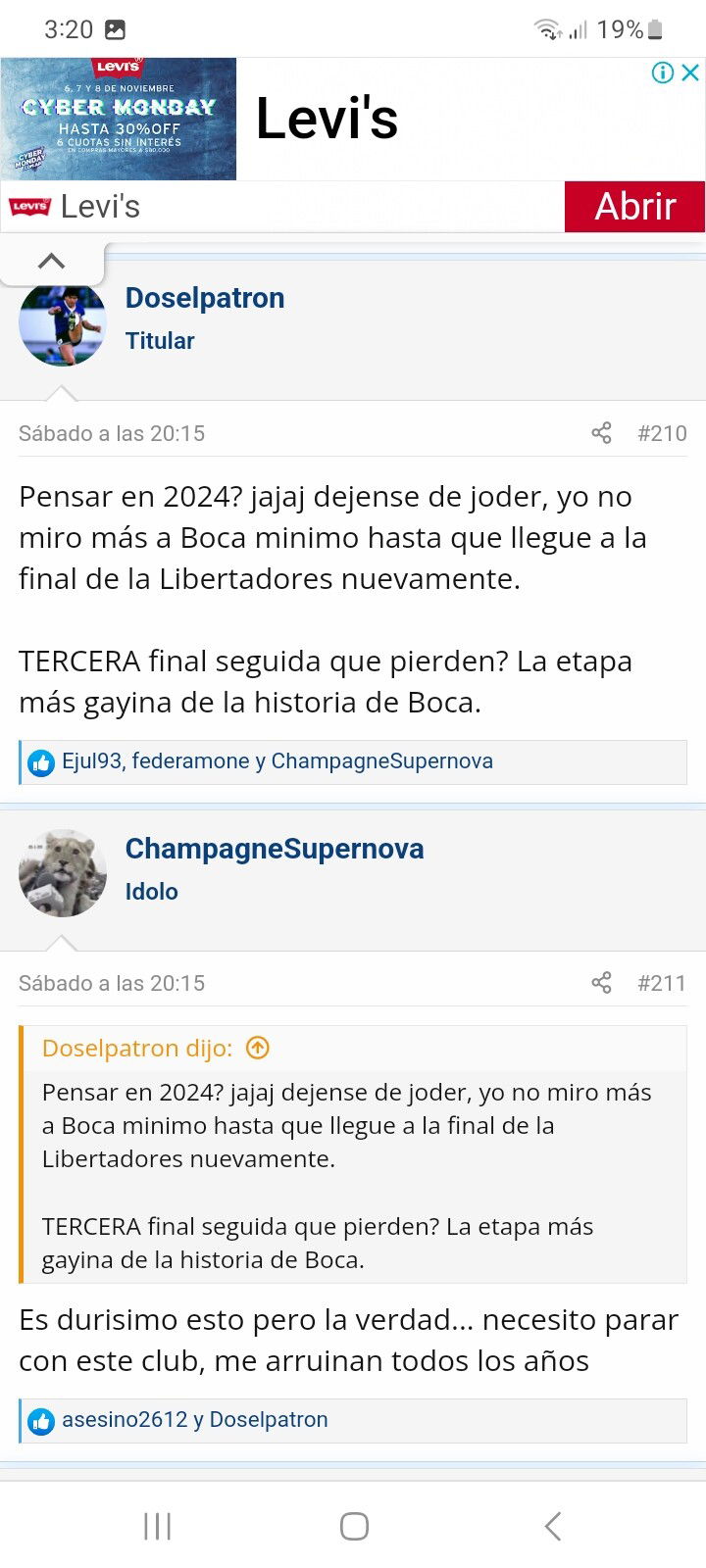
Task: Tap the Abrir button on Levi's ad
Action: tap(634, 207)
